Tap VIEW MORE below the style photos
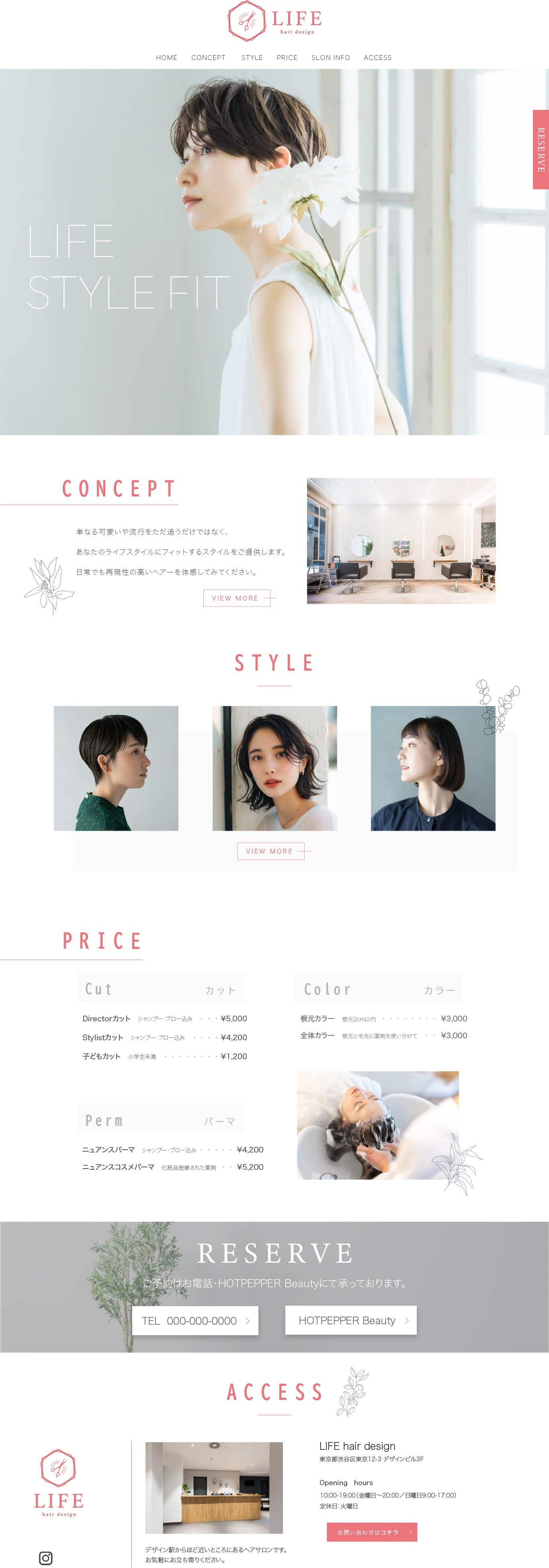 [x=270, y=851]
